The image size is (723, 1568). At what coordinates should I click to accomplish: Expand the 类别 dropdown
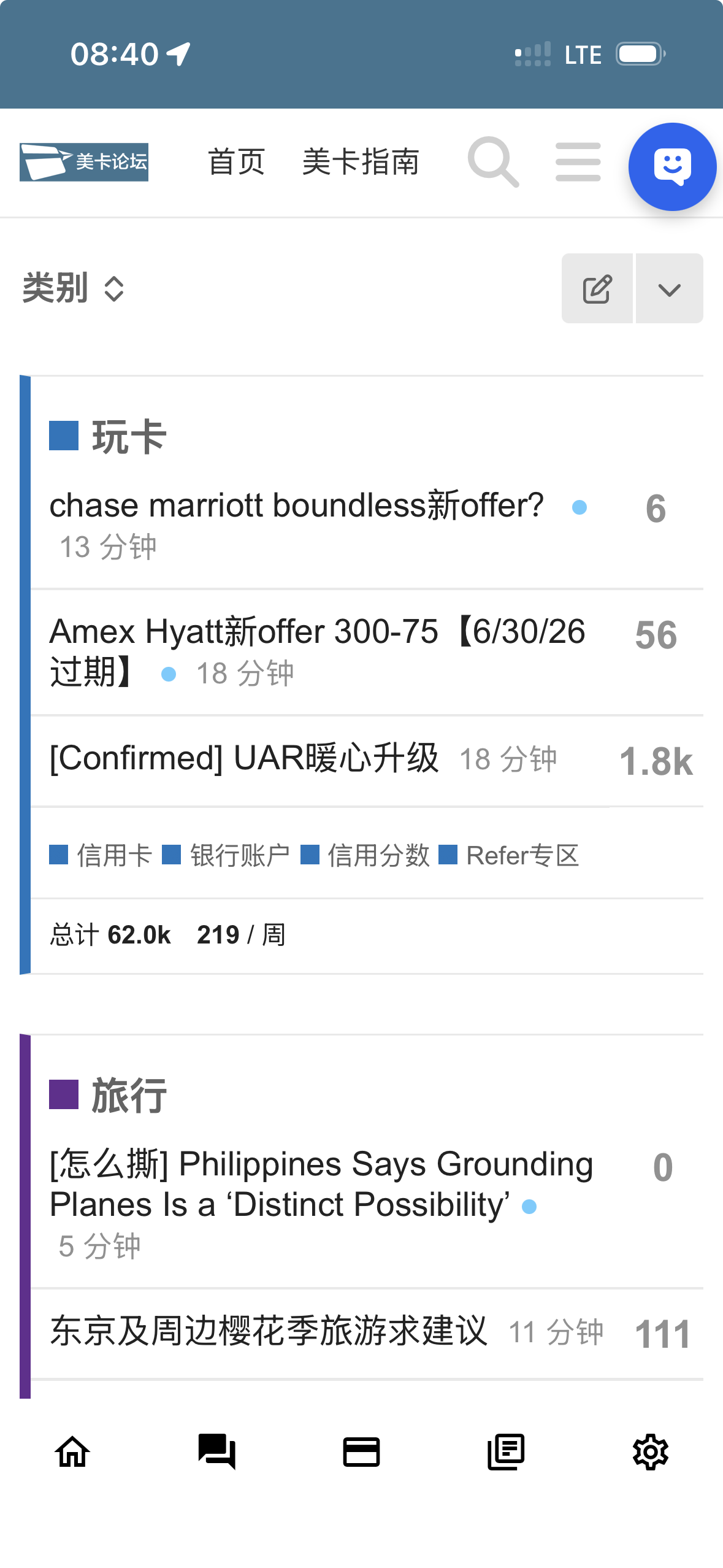click(x=74, y=288)
